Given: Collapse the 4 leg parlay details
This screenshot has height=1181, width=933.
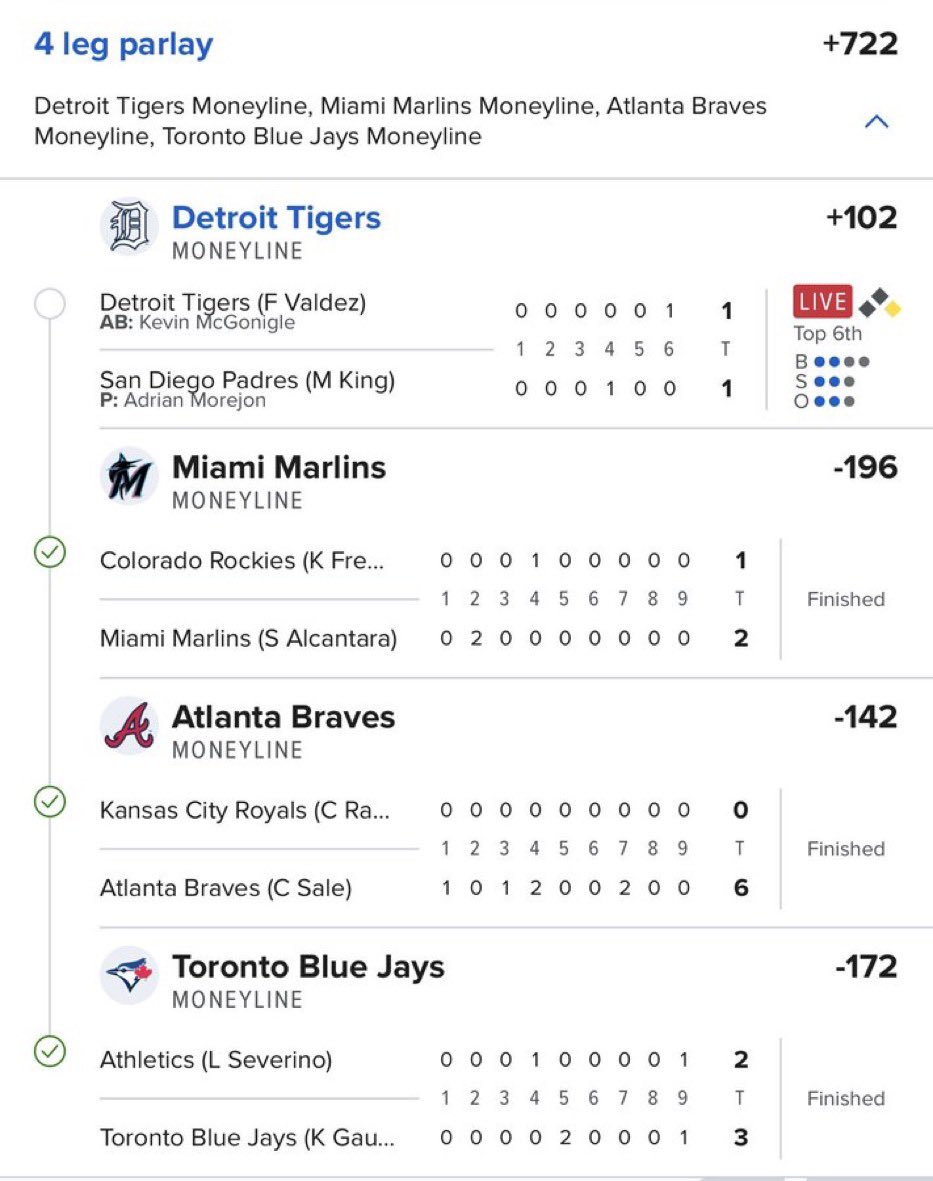Looking at the screenshot, I should coord(876,122).
